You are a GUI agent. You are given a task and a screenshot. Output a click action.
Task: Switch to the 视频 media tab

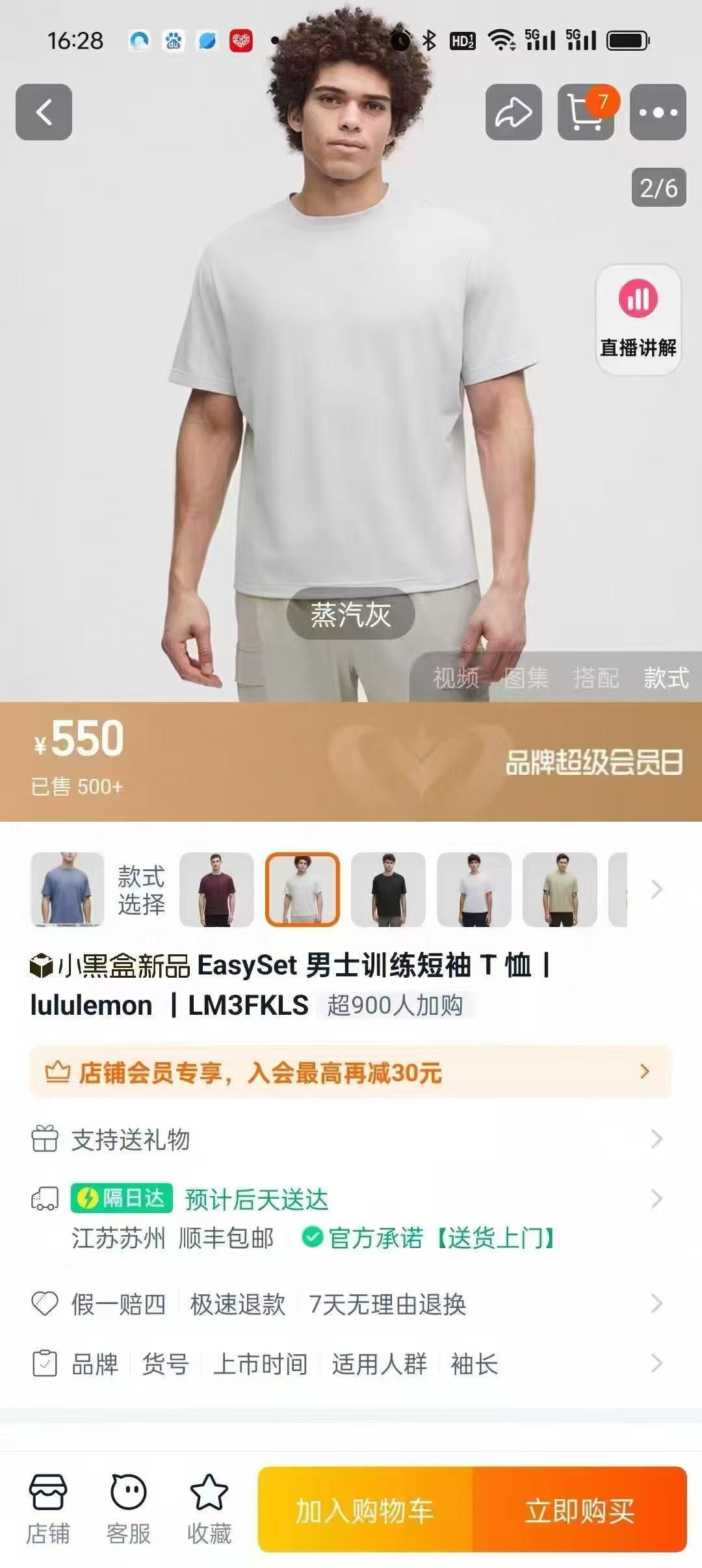pyautogui.click(x=456, y=678)
